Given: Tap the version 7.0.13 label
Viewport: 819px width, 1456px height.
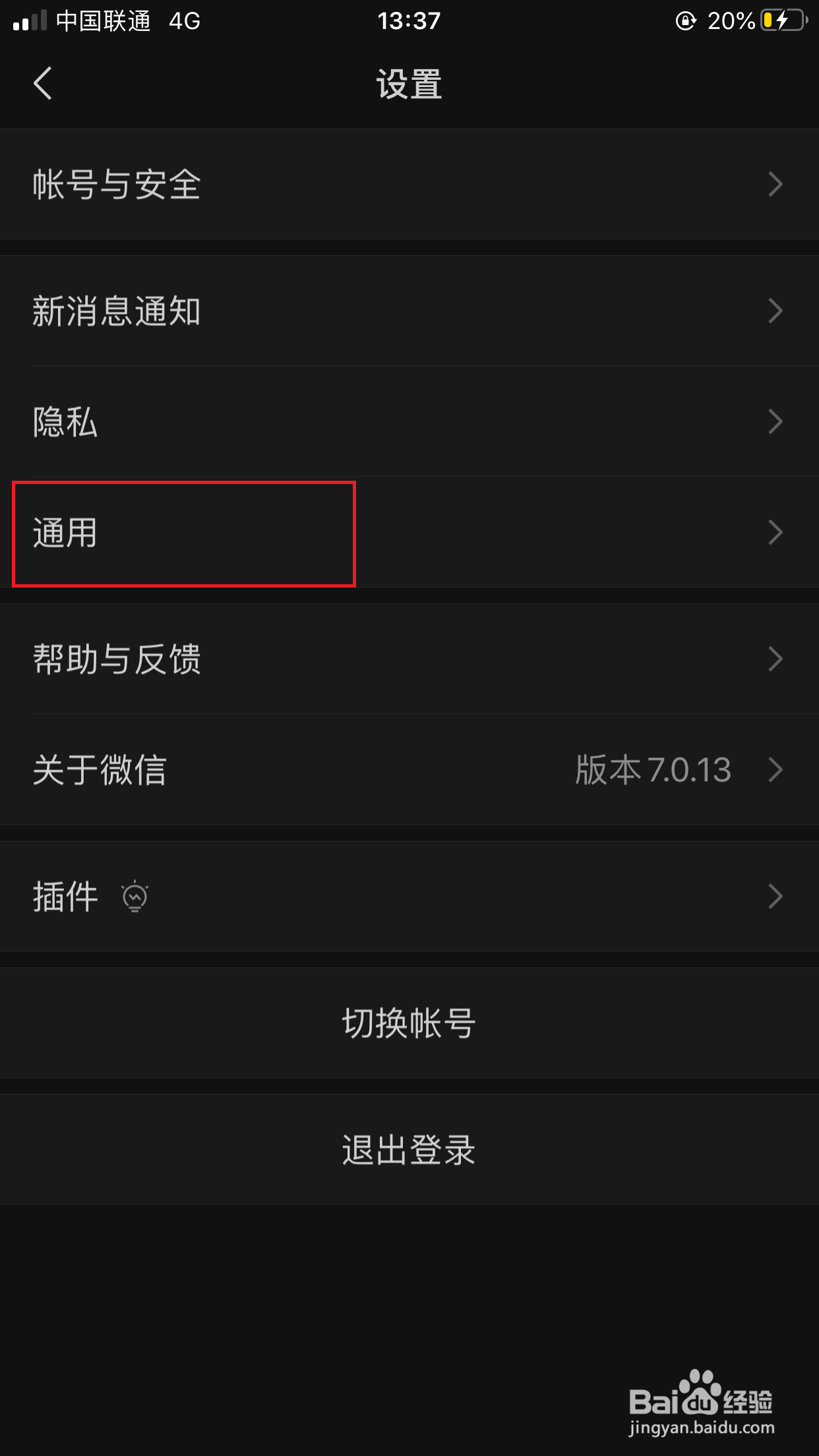Looking at the screenshot, I should click(x=653, y=769).
